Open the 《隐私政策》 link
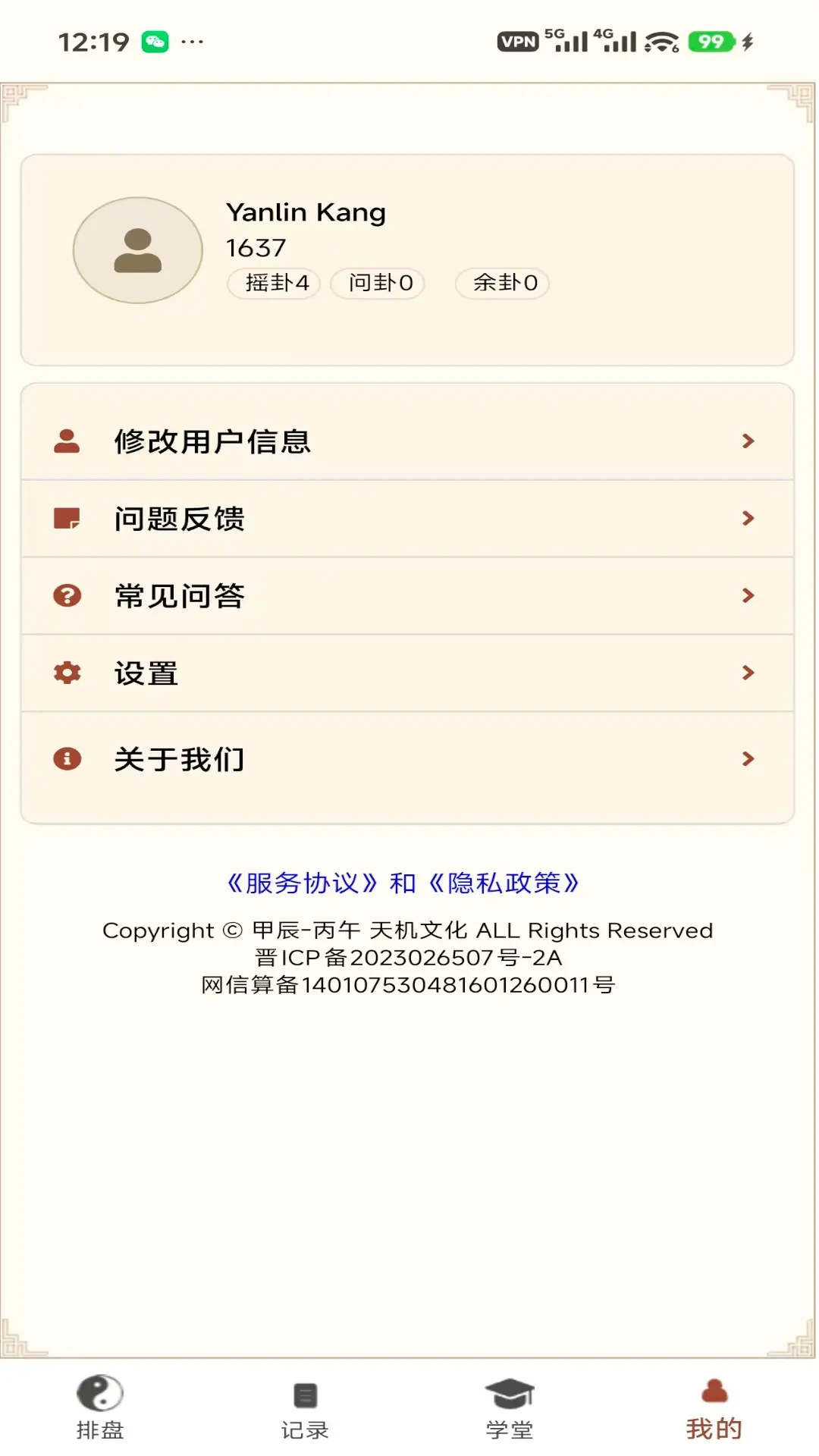Viewport: 819px width, 1456px height. click(x=504, y=883)
